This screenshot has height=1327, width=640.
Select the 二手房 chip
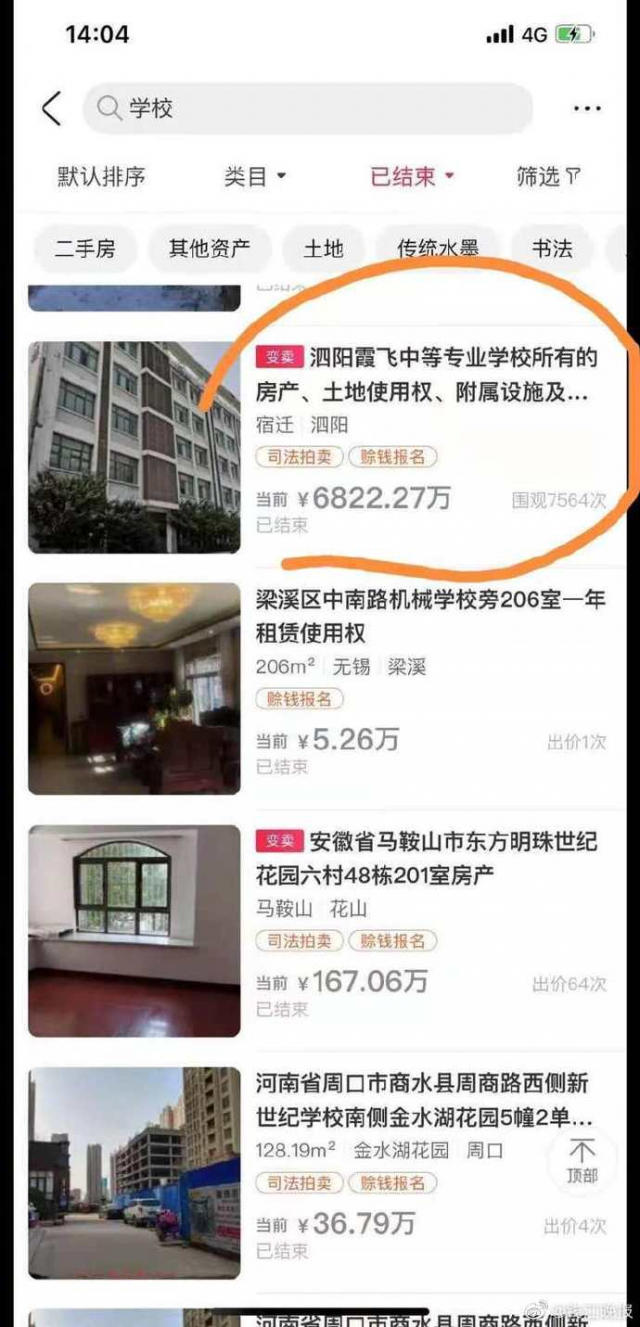click(x=85, y=249)
